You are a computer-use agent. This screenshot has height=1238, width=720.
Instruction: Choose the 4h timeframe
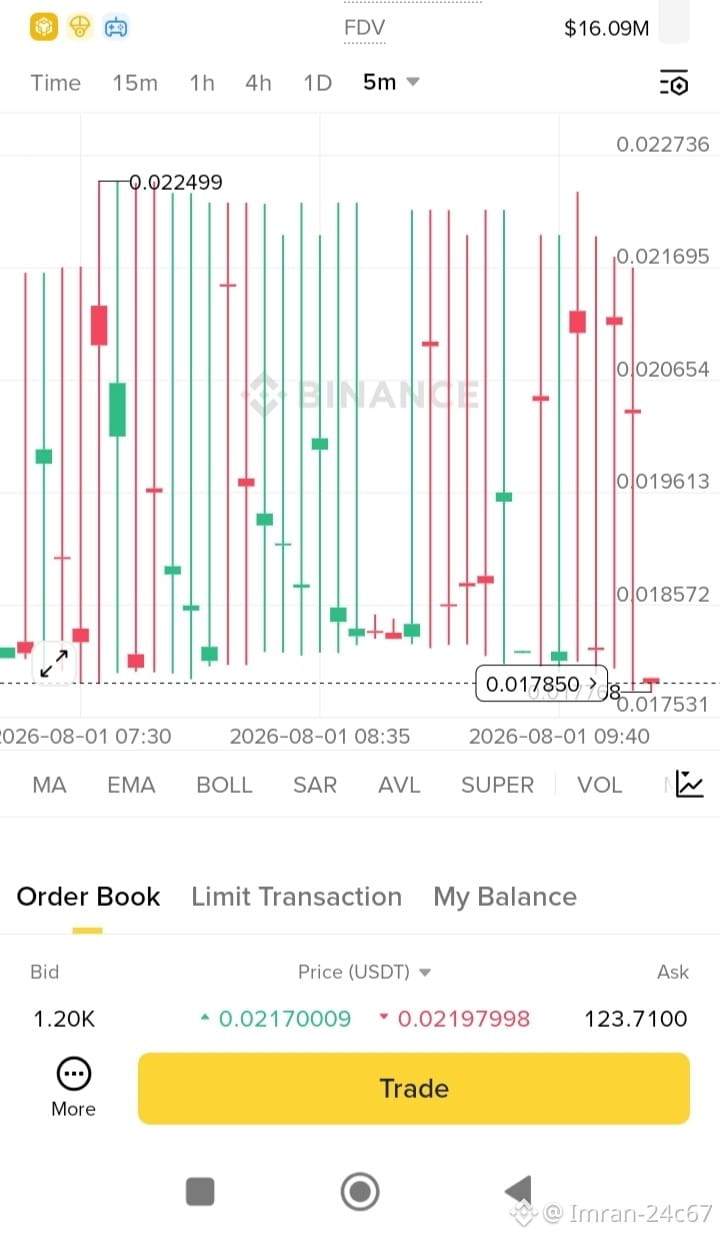click(x=258, y=83)
